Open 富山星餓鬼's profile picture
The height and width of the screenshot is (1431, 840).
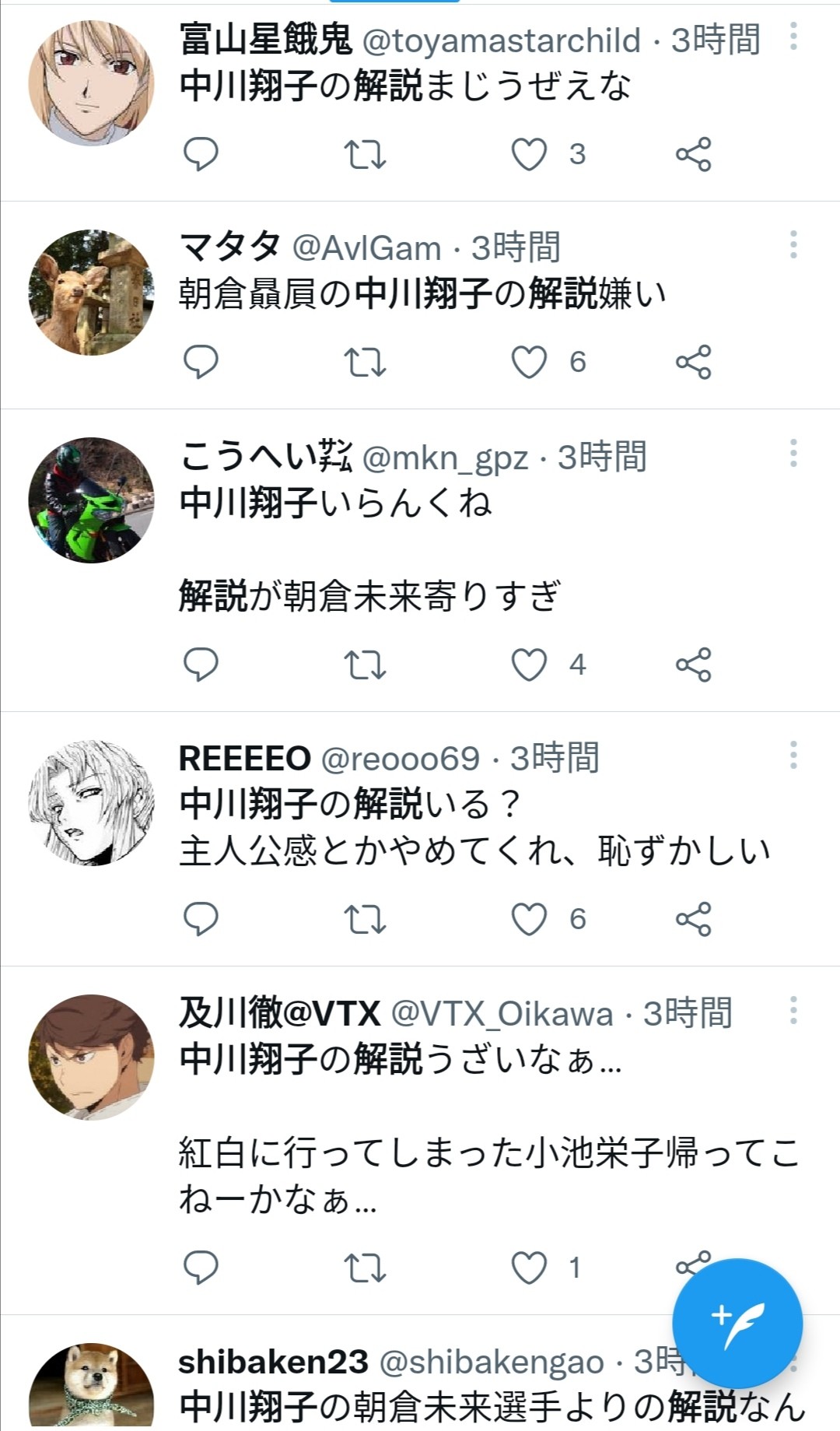pos(92,83)
